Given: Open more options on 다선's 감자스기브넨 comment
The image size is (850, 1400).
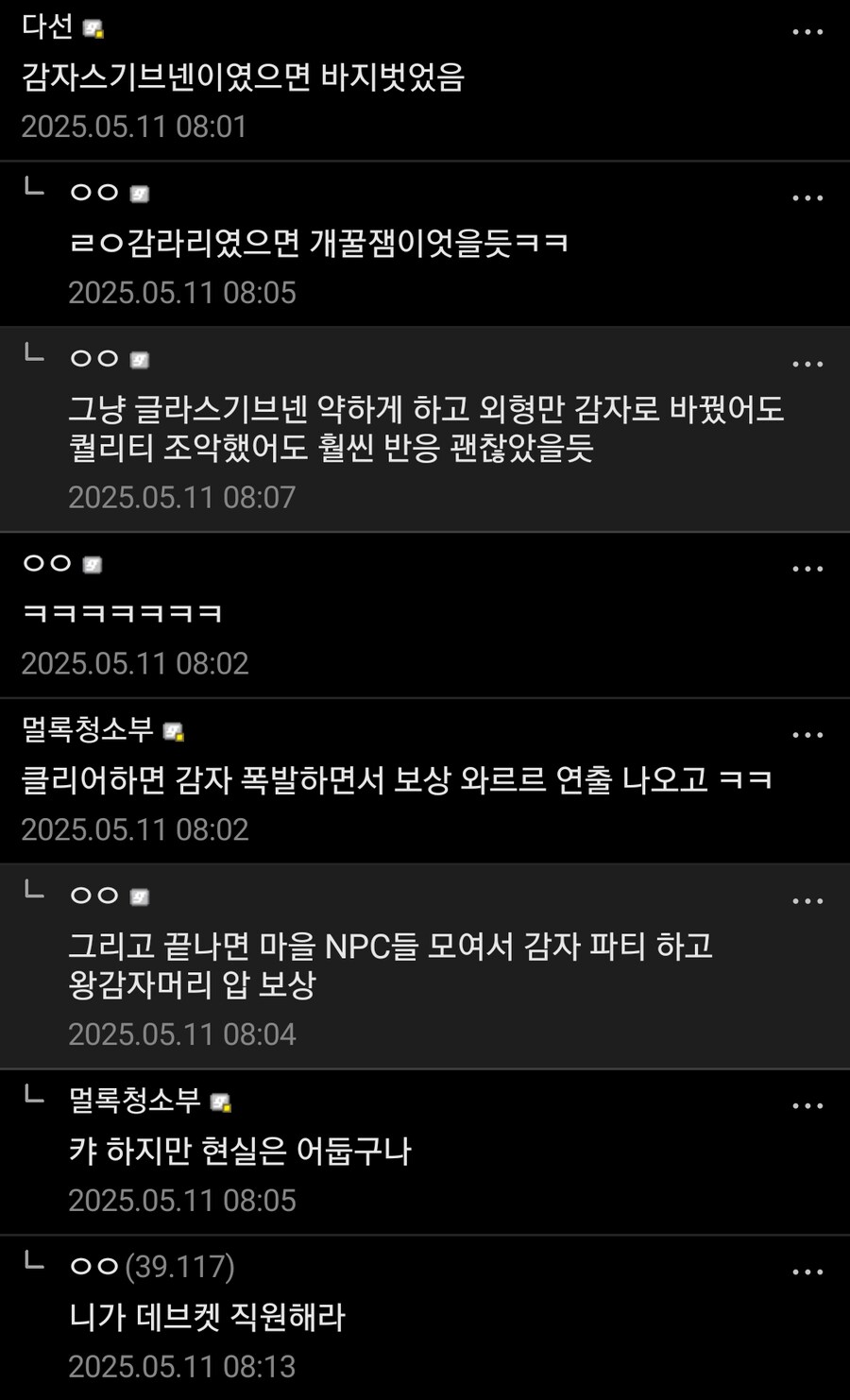Looking at the screenshot, I should (807, 32).
